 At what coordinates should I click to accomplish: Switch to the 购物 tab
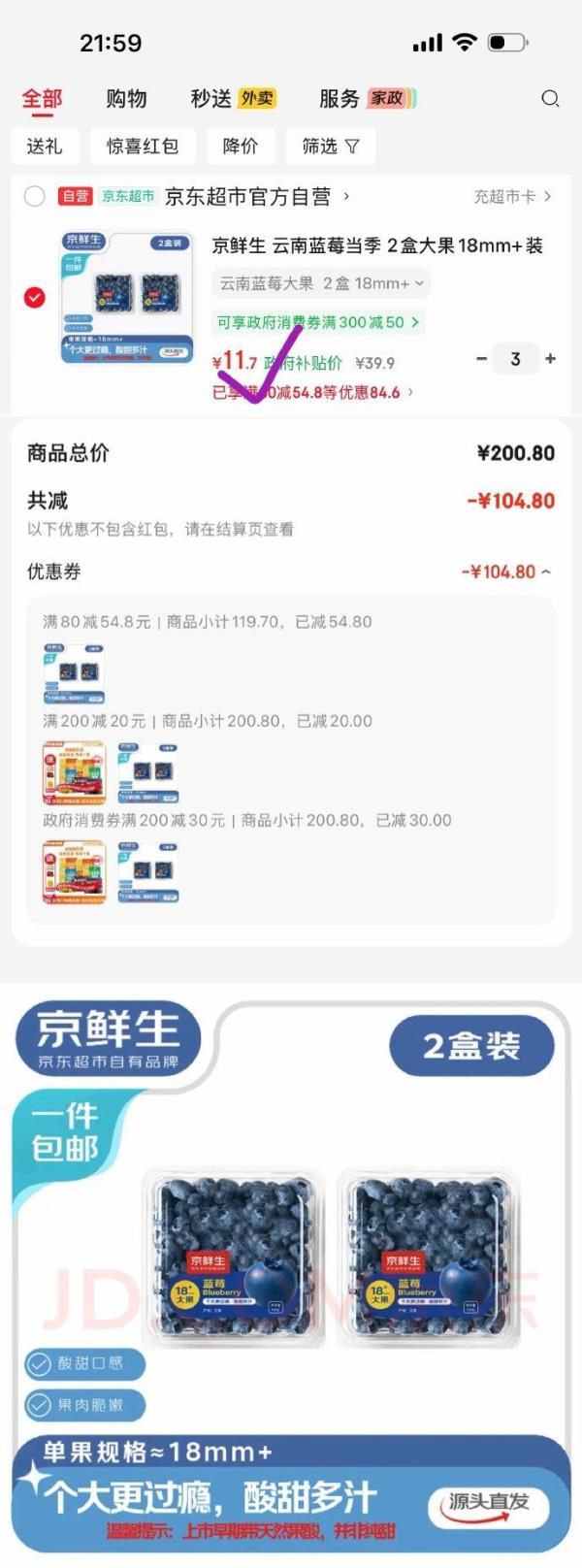(126, 98)
